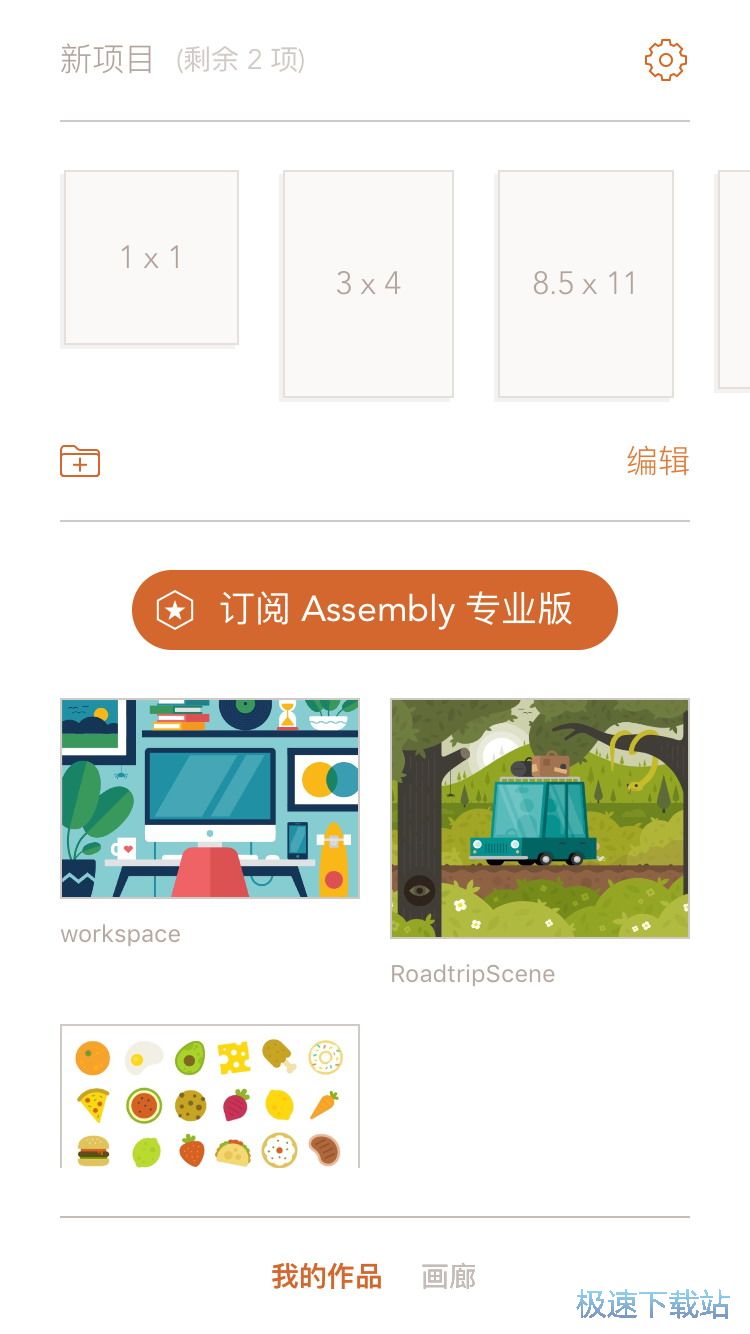Switch to the 画廊 gallery tab
Screen dimensions: 750x1334
[x=448, y=1277]
